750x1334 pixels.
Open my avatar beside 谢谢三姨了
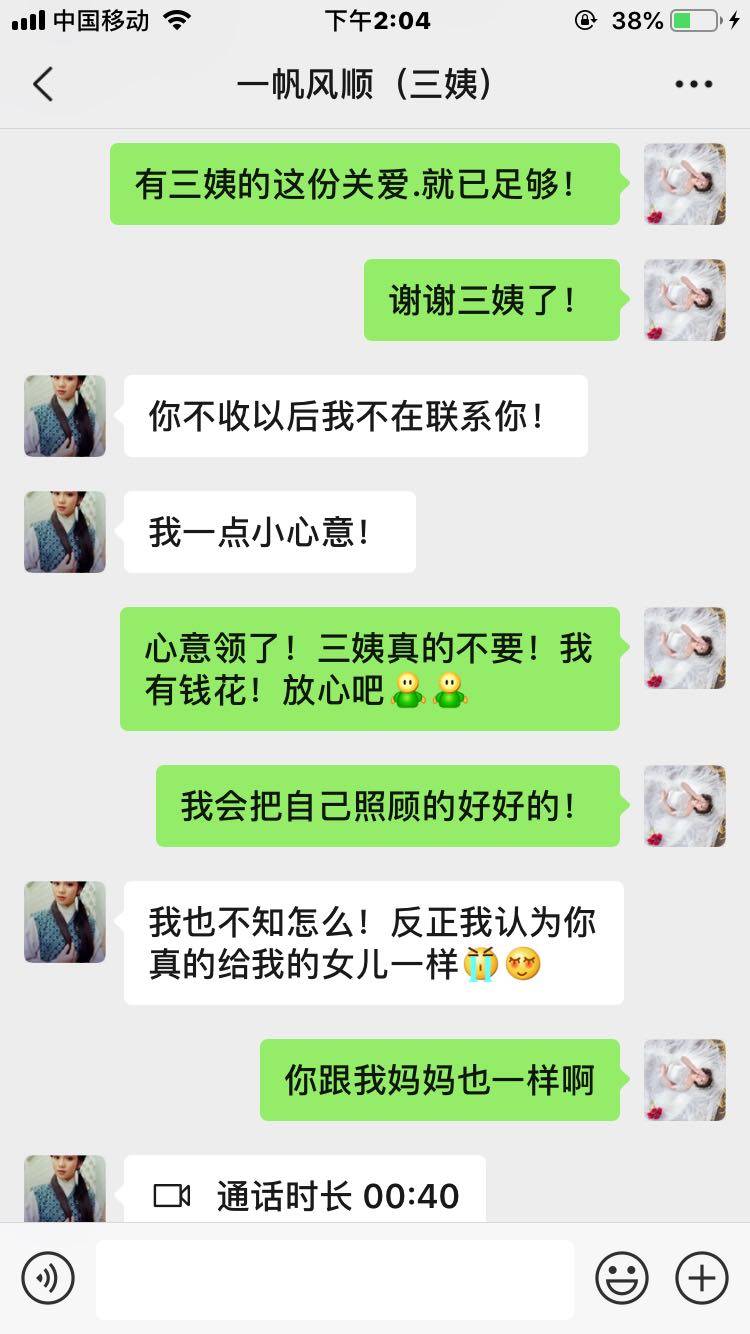684,300
